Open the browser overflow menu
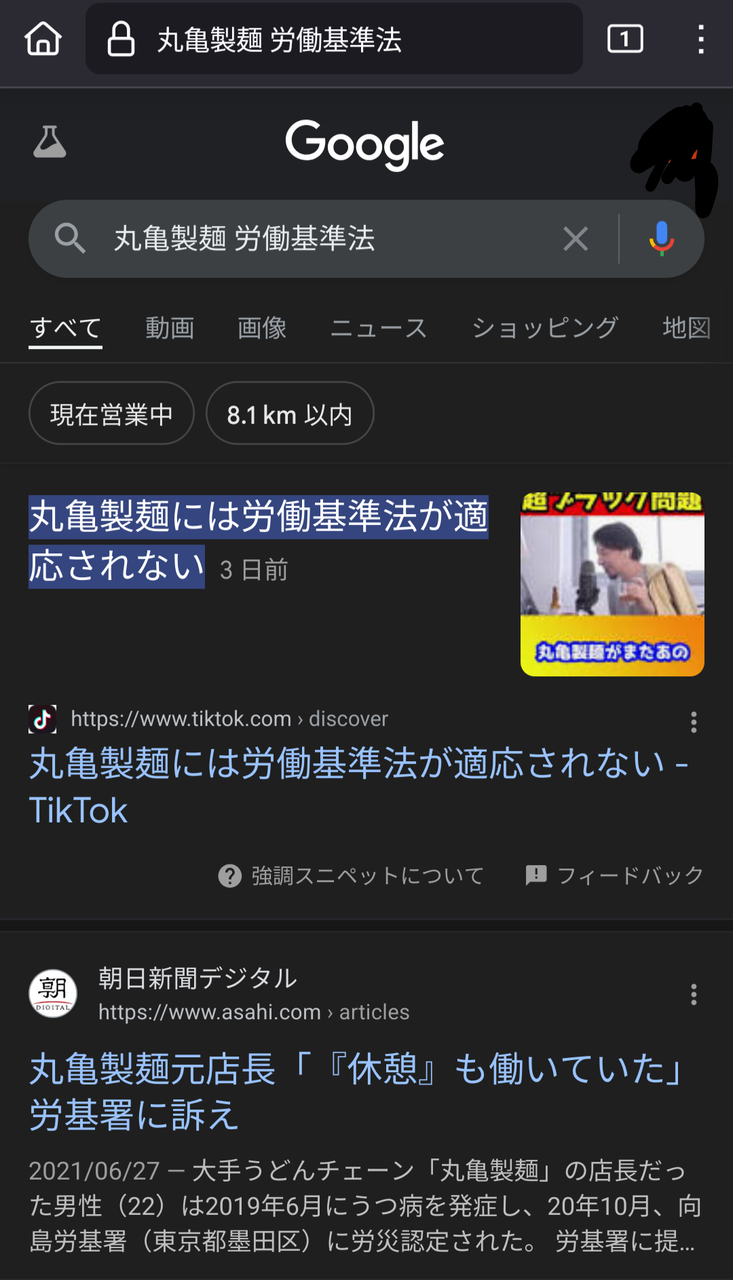Viewport: 733px width, 1280px height. 700,40
